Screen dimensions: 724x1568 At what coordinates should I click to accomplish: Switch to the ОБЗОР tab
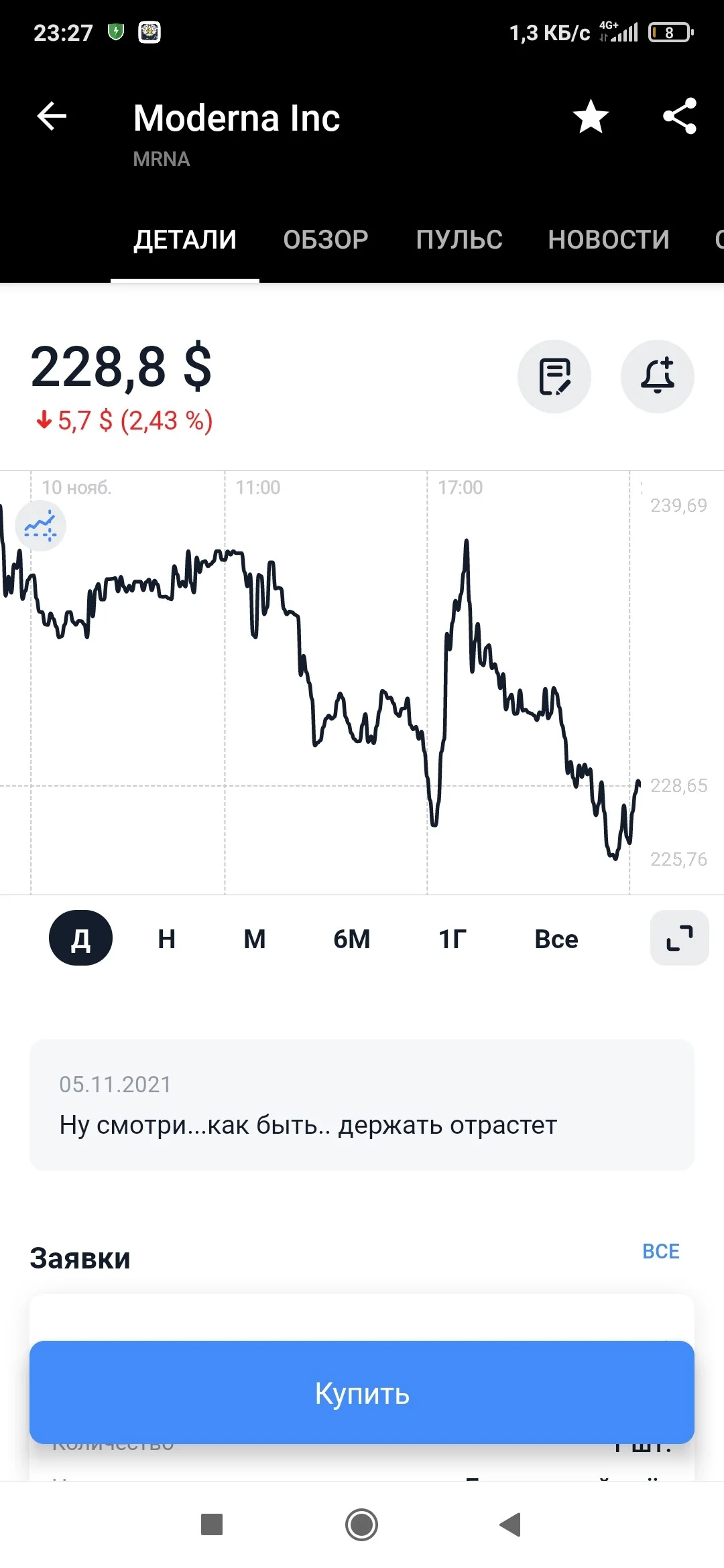click(326, 240)
